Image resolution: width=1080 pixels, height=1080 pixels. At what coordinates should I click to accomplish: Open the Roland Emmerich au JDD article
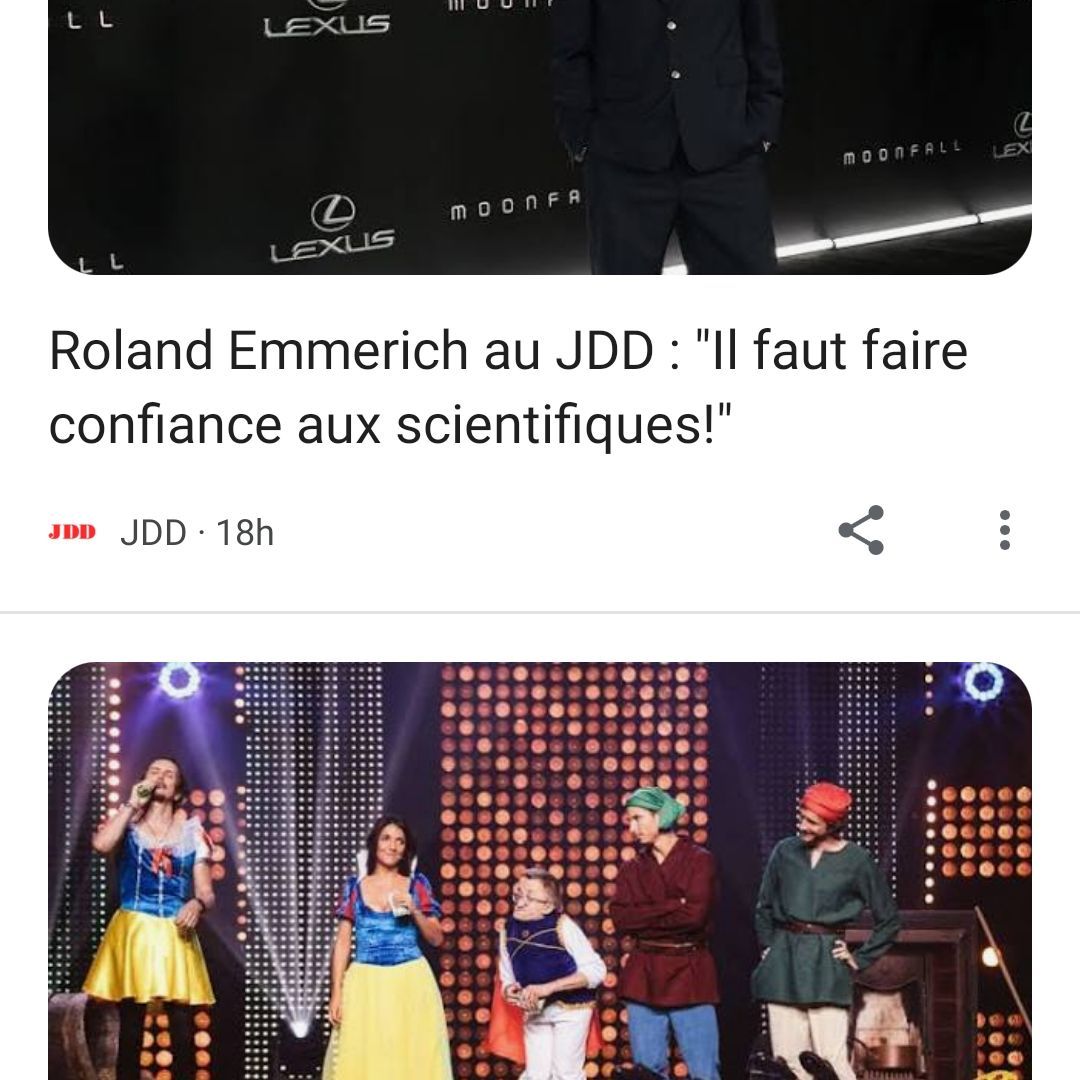coord(508,388)
